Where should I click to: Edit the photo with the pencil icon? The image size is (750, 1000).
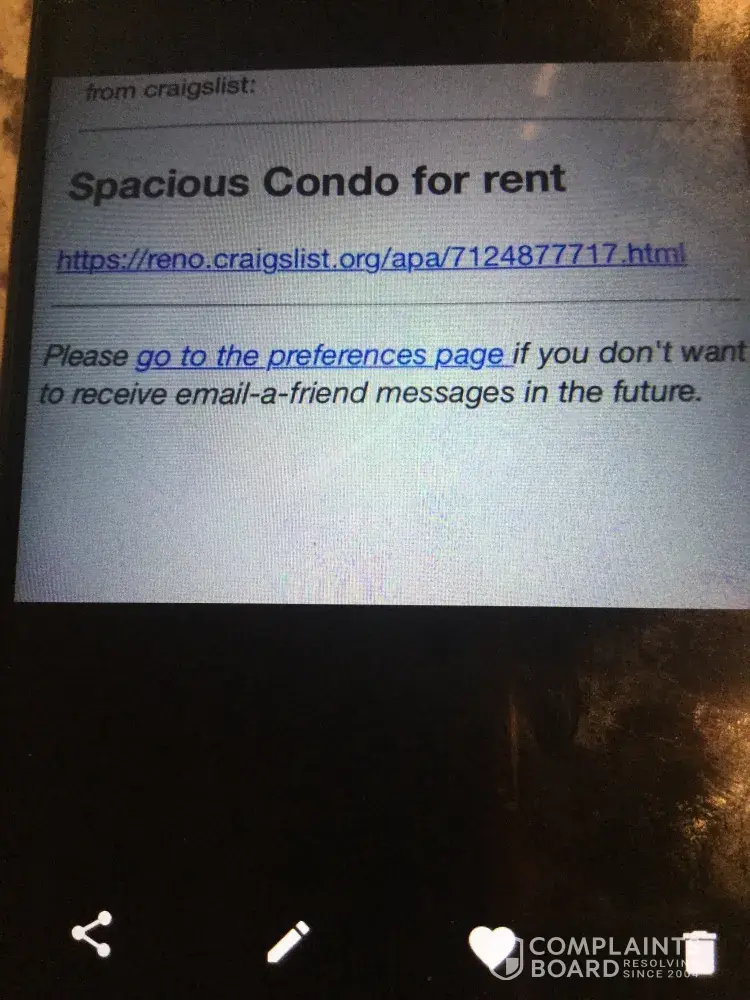point(289,942)
